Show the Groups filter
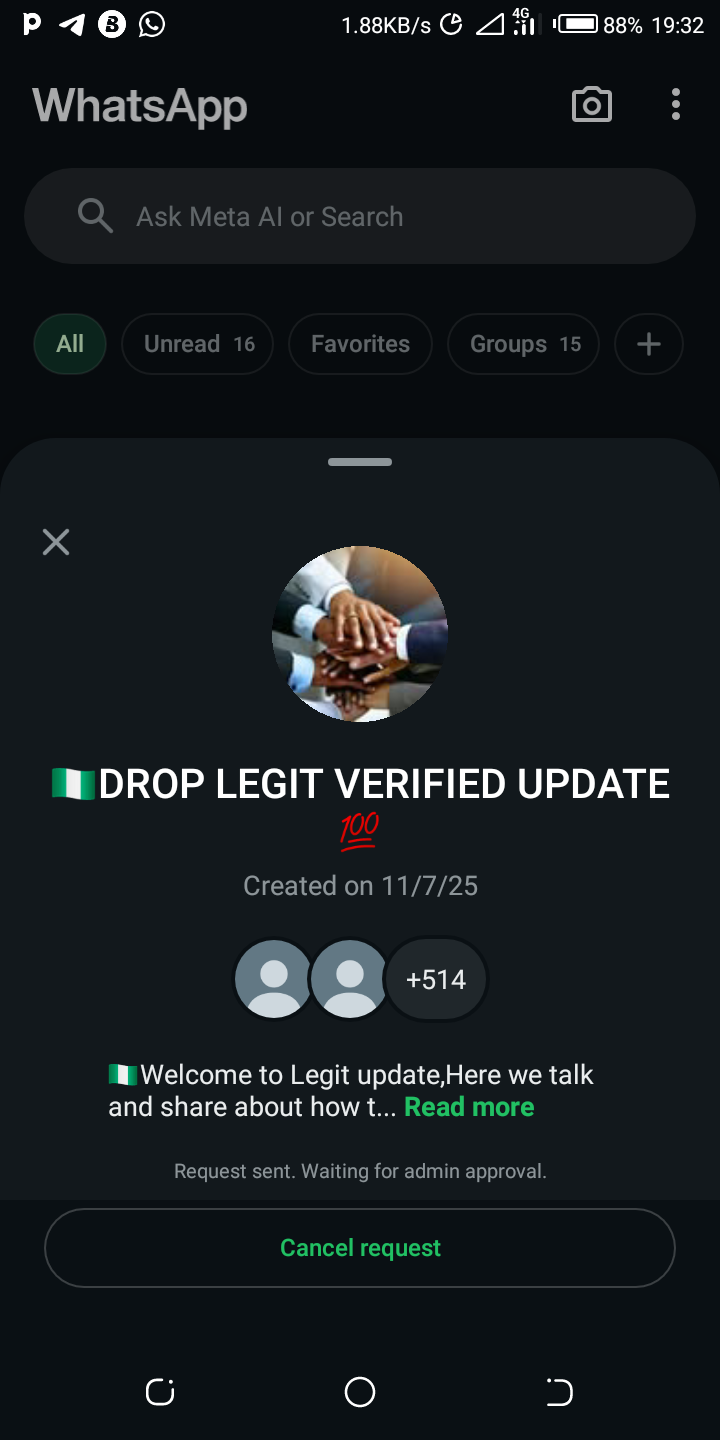Screen dimensions: 720x1440 (523, 344)
